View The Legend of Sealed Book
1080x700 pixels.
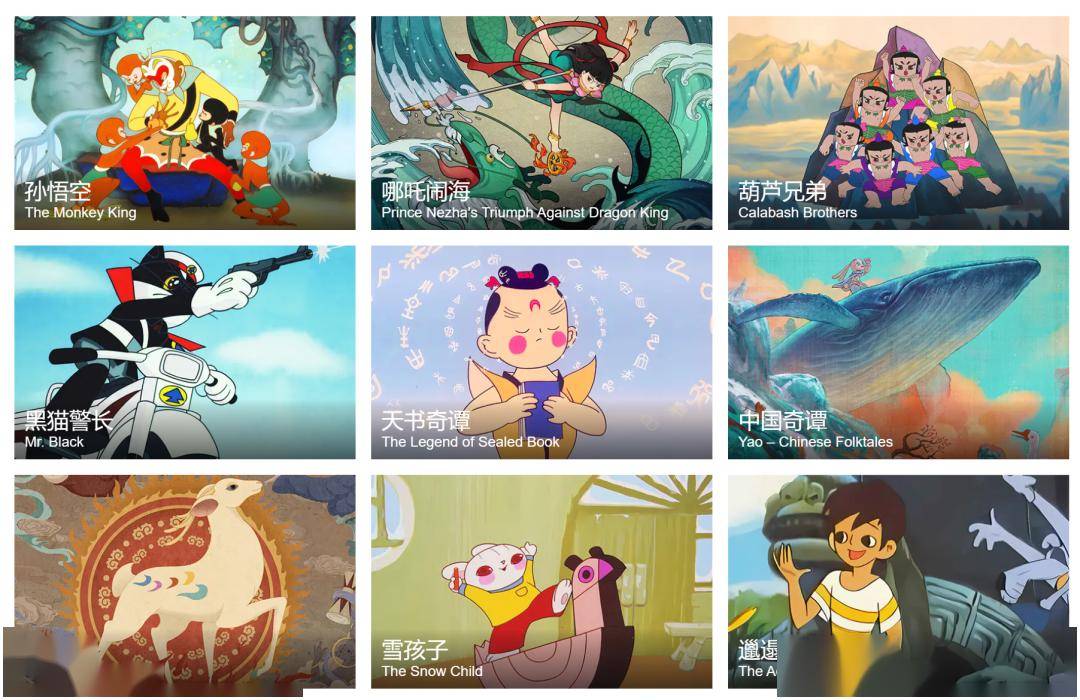click(x=541, y=352)
